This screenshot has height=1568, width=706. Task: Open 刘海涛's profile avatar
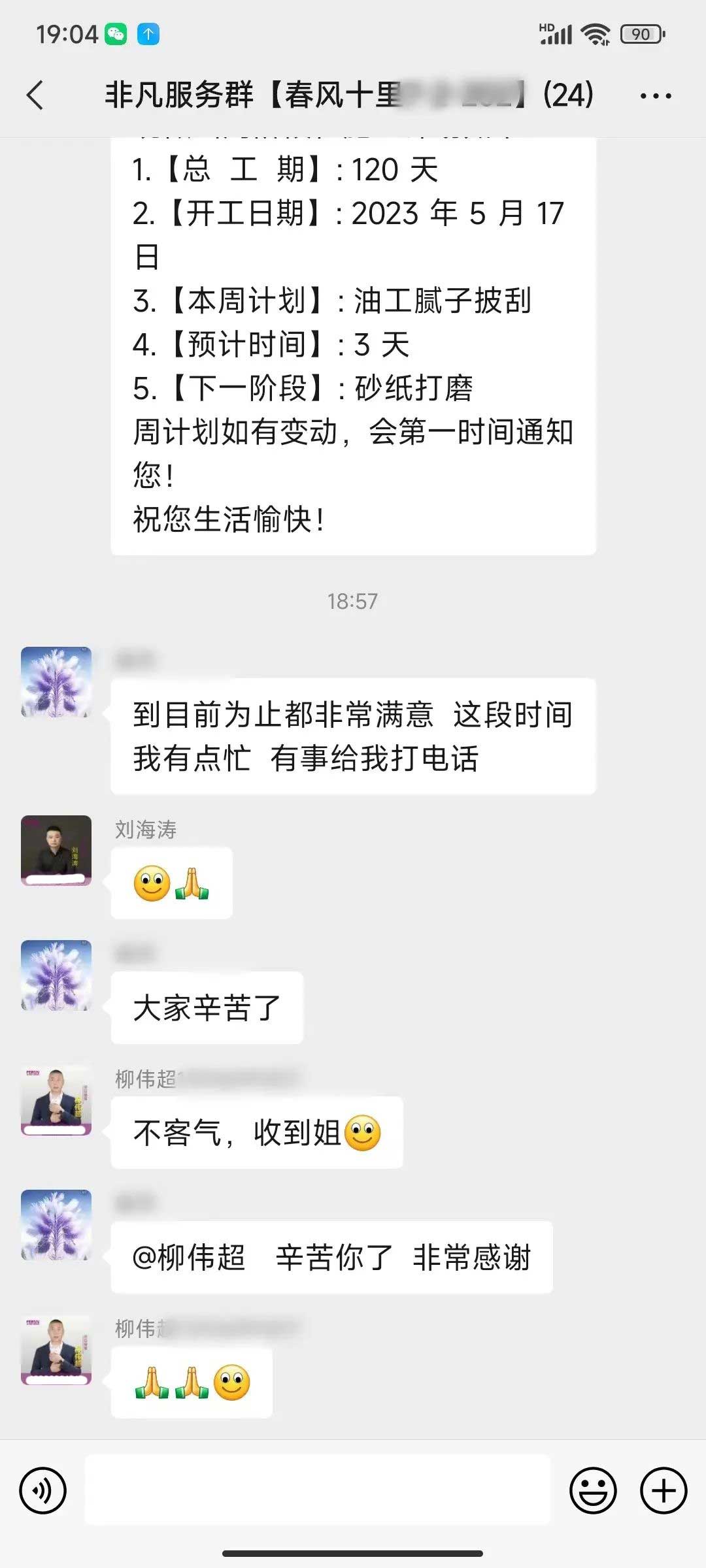(56, 851)
